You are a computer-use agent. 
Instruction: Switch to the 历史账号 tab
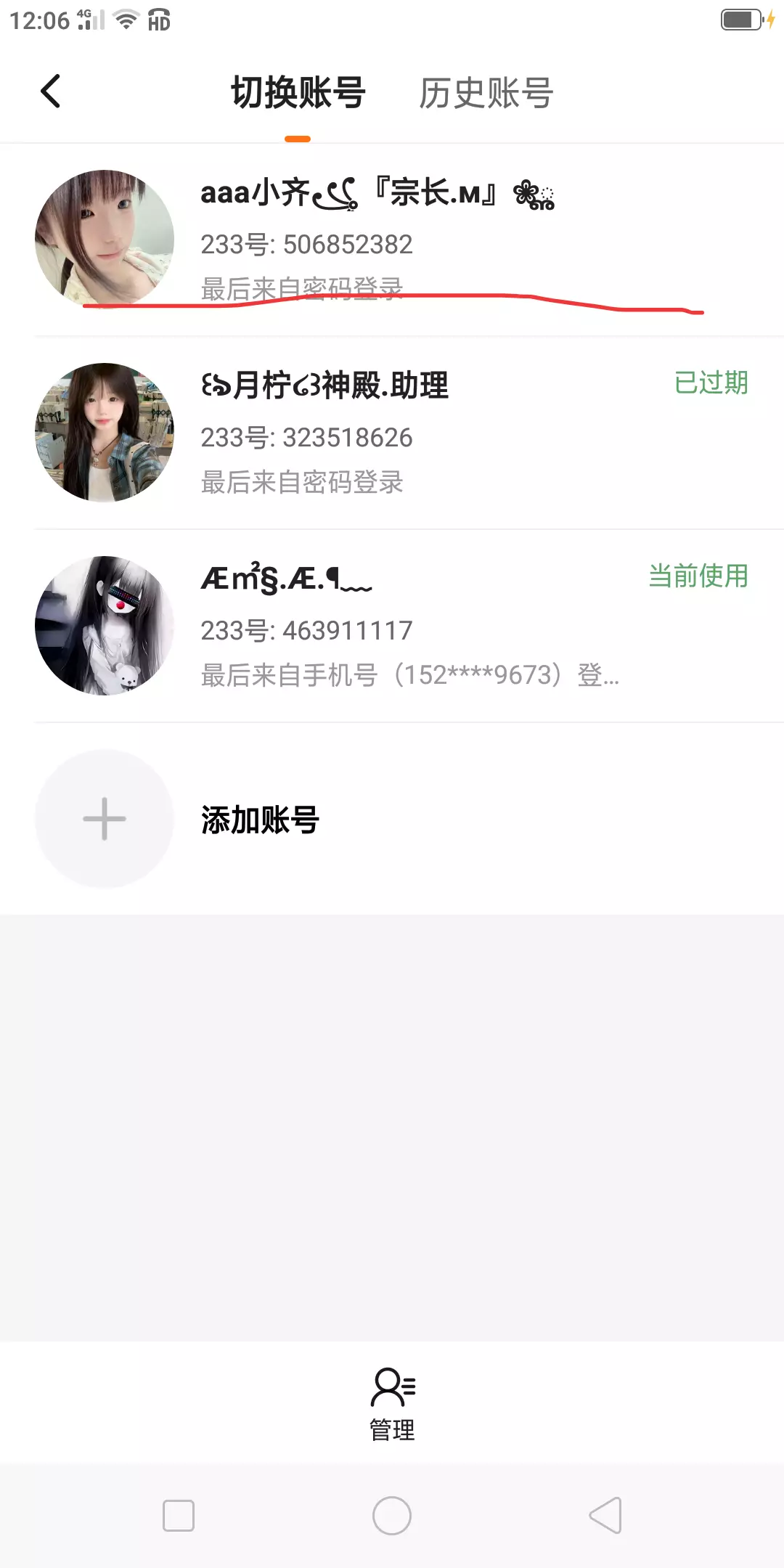coord(486,94)
